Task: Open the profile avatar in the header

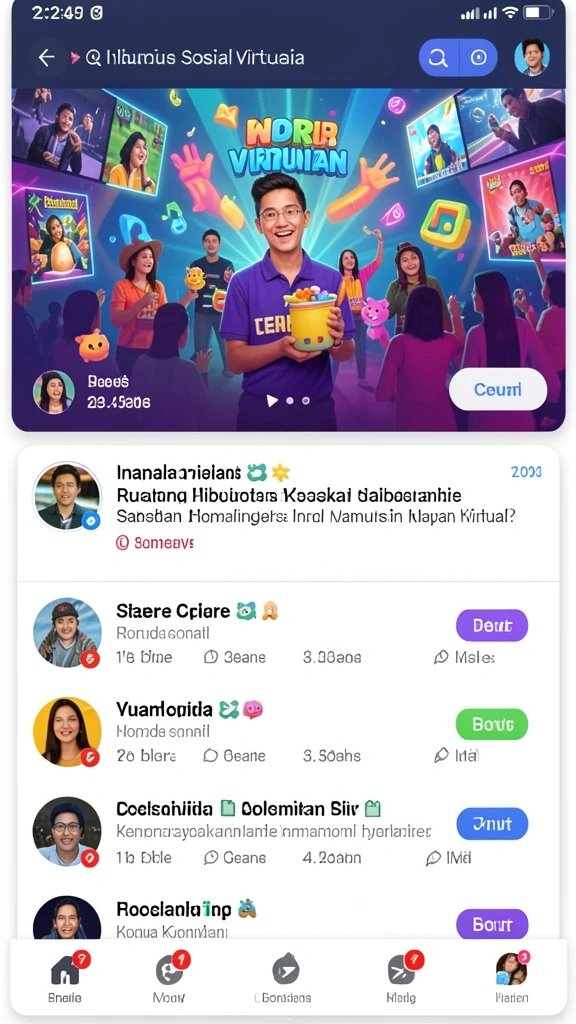Action: point(532,57)
